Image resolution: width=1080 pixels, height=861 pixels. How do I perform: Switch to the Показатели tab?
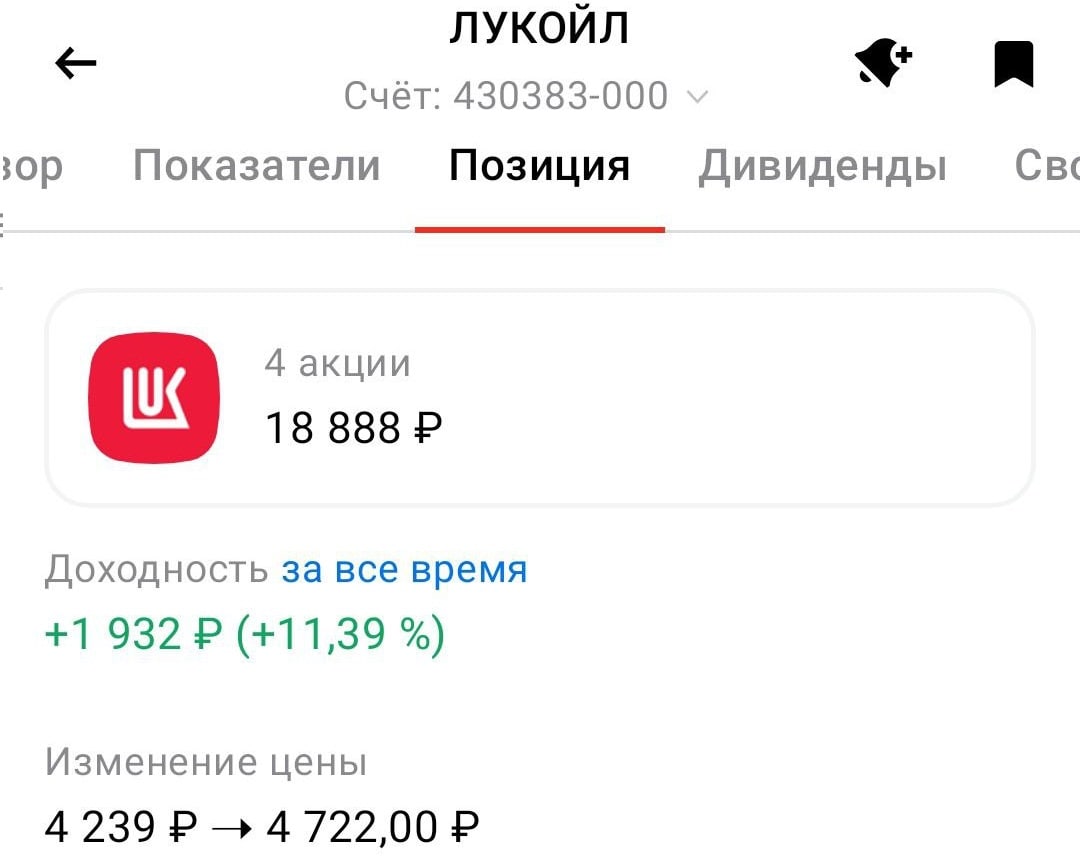[x=256, y=166]
